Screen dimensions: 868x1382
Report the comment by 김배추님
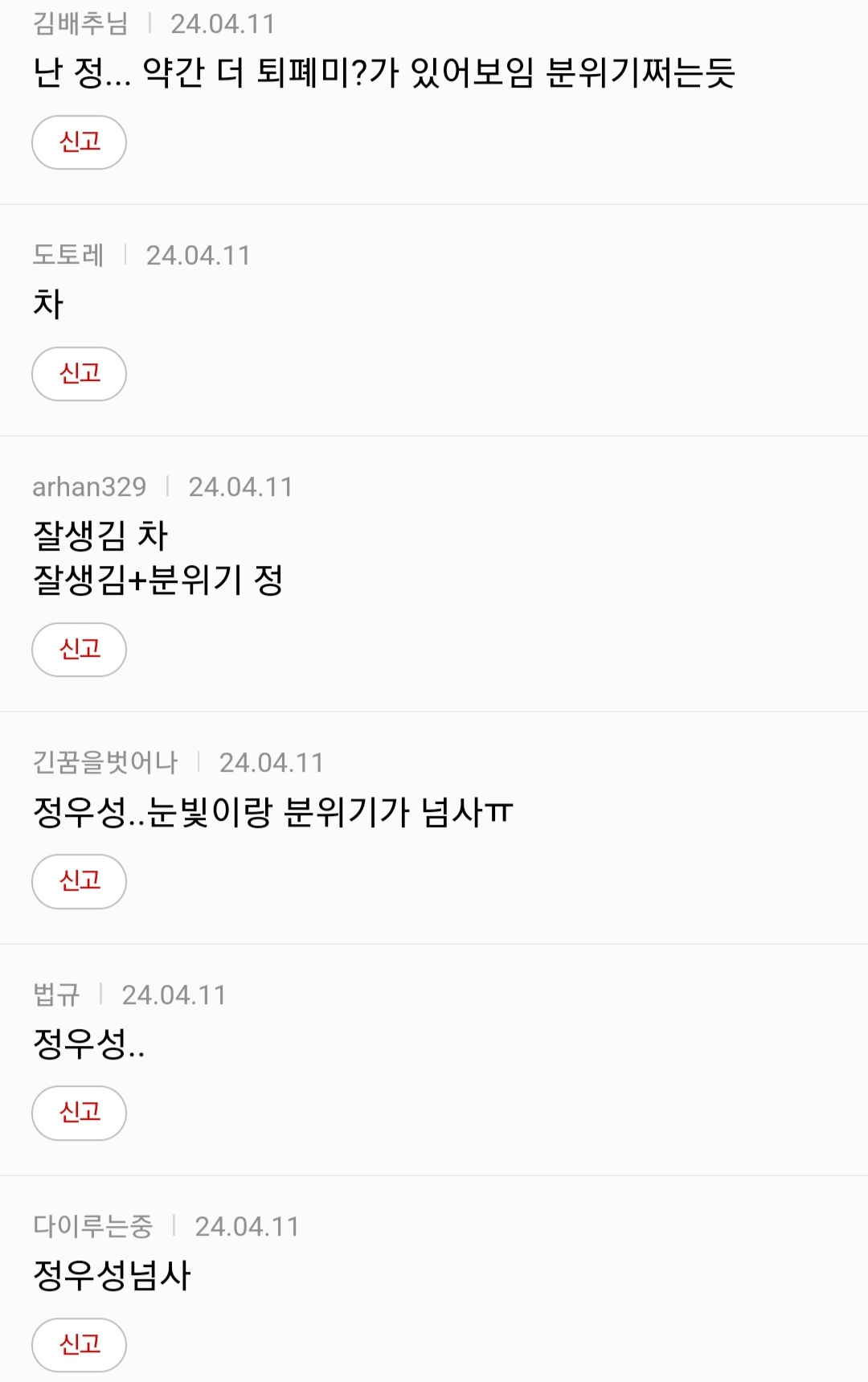tap(79, 142)
